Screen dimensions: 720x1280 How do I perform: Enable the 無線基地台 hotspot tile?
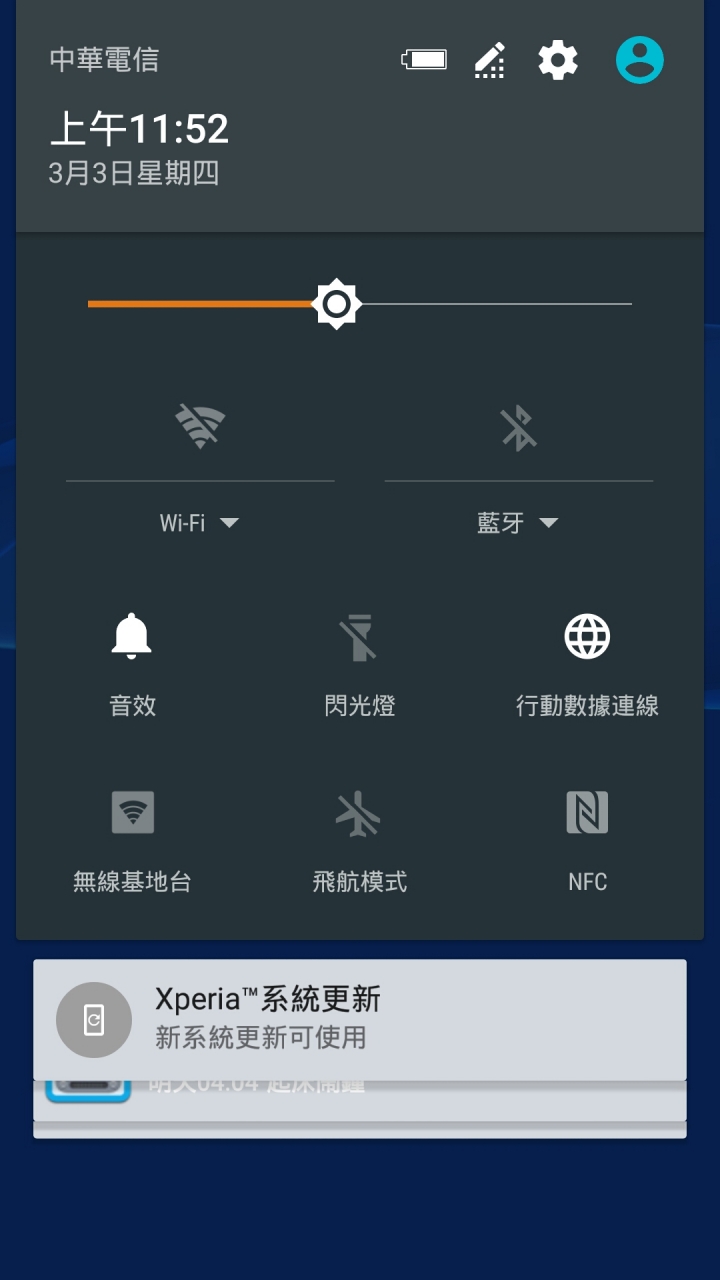coord(132,813)
